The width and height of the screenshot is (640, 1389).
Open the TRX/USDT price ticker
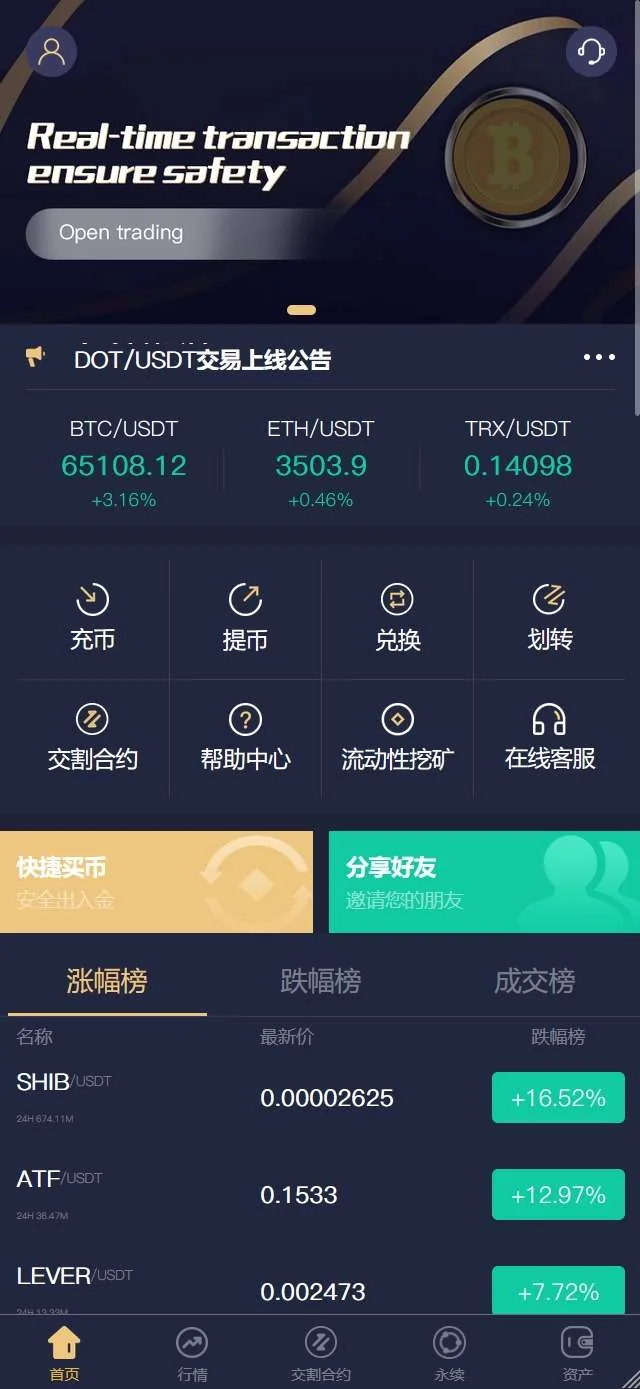point(518,464)
